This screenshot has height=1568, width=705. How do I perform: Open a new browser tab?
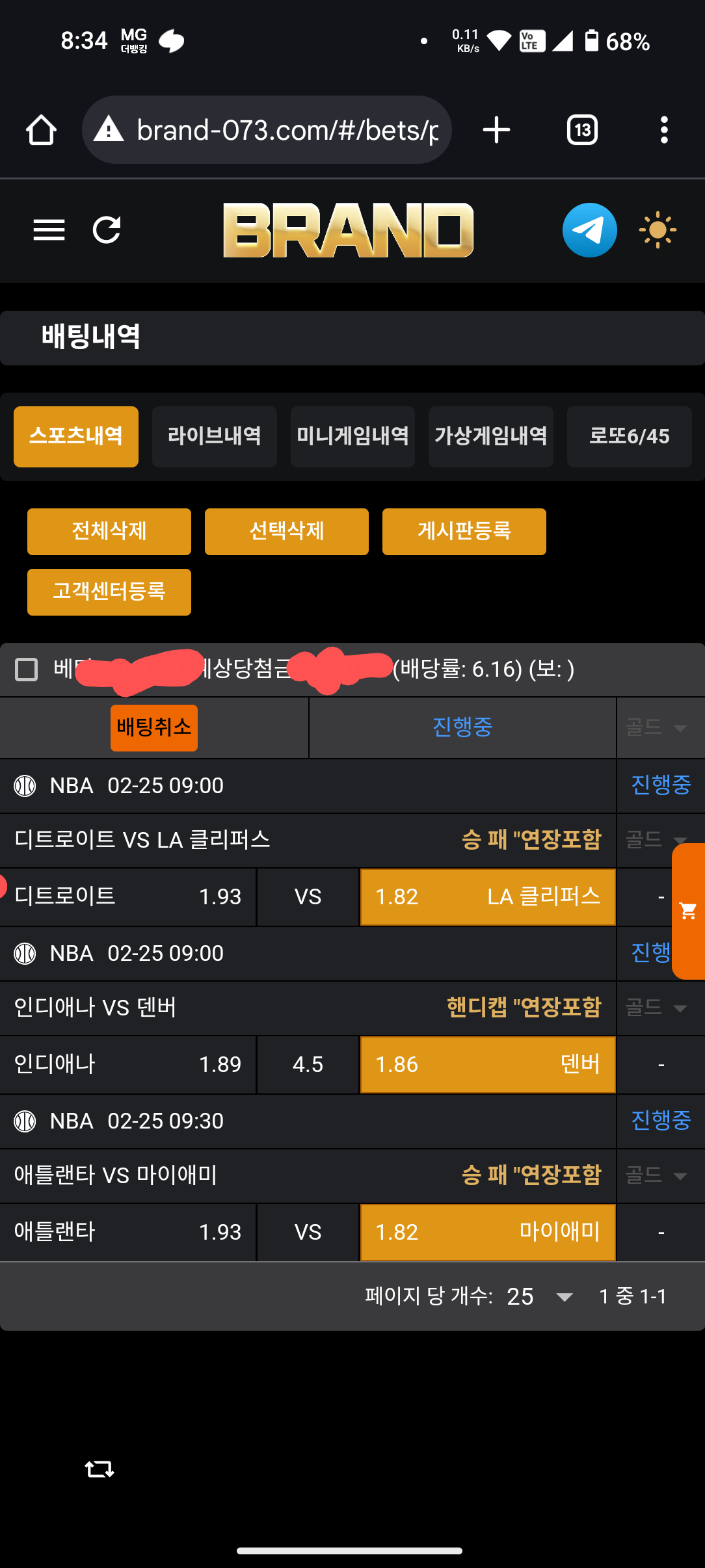click(496, 130)
